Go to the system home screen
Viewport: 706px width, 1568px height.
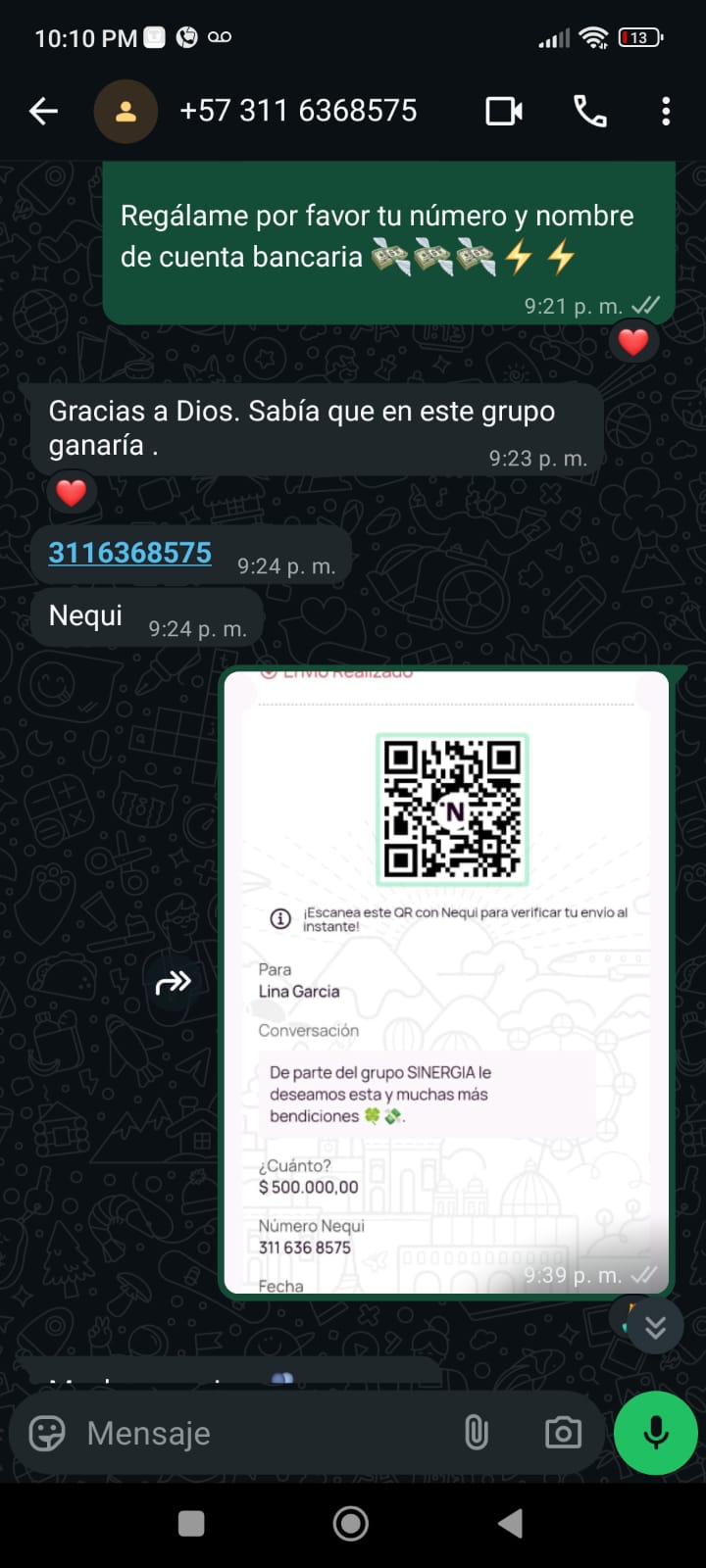[351, 1523]
